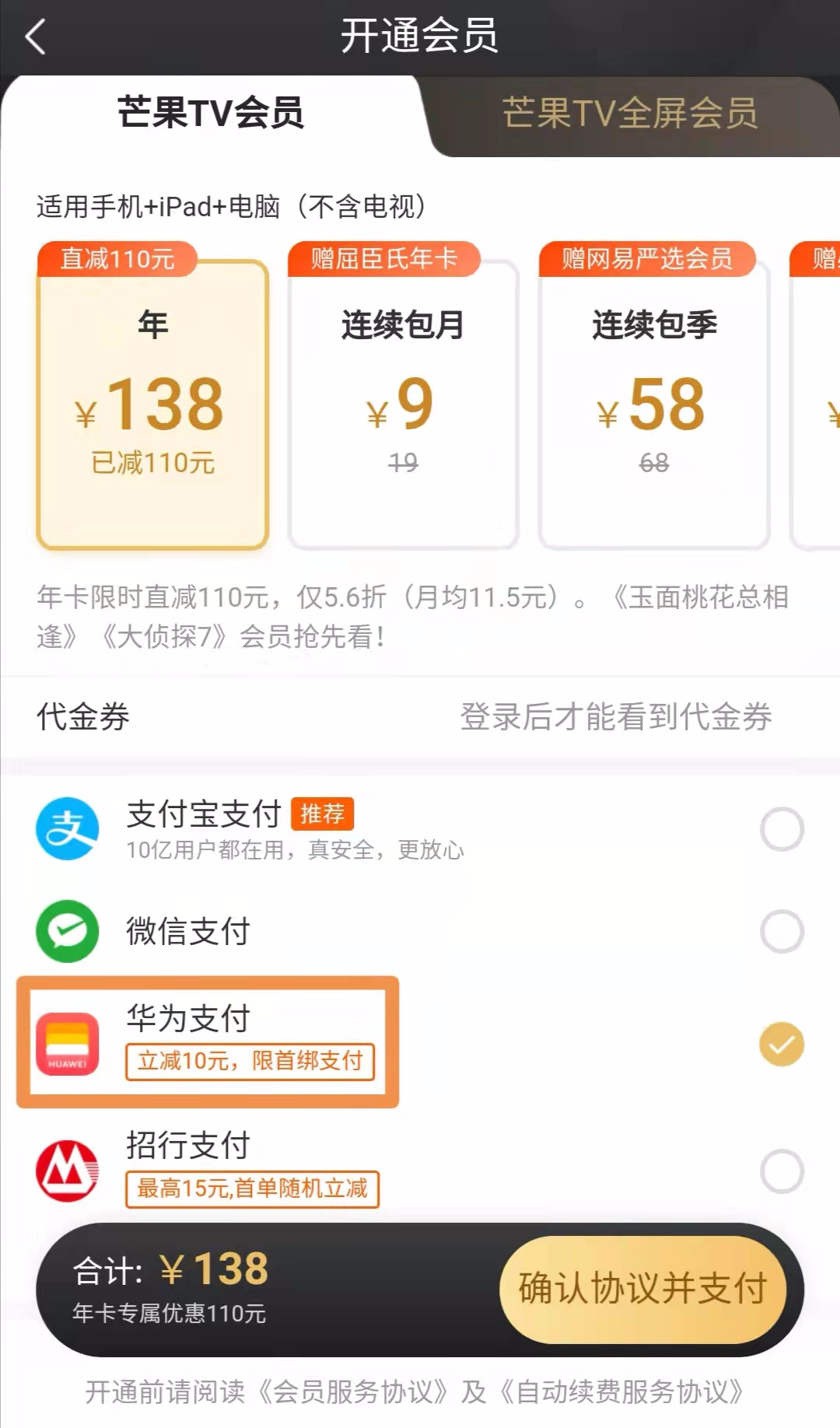Go back using the top-left arrow

pos(36,37)
